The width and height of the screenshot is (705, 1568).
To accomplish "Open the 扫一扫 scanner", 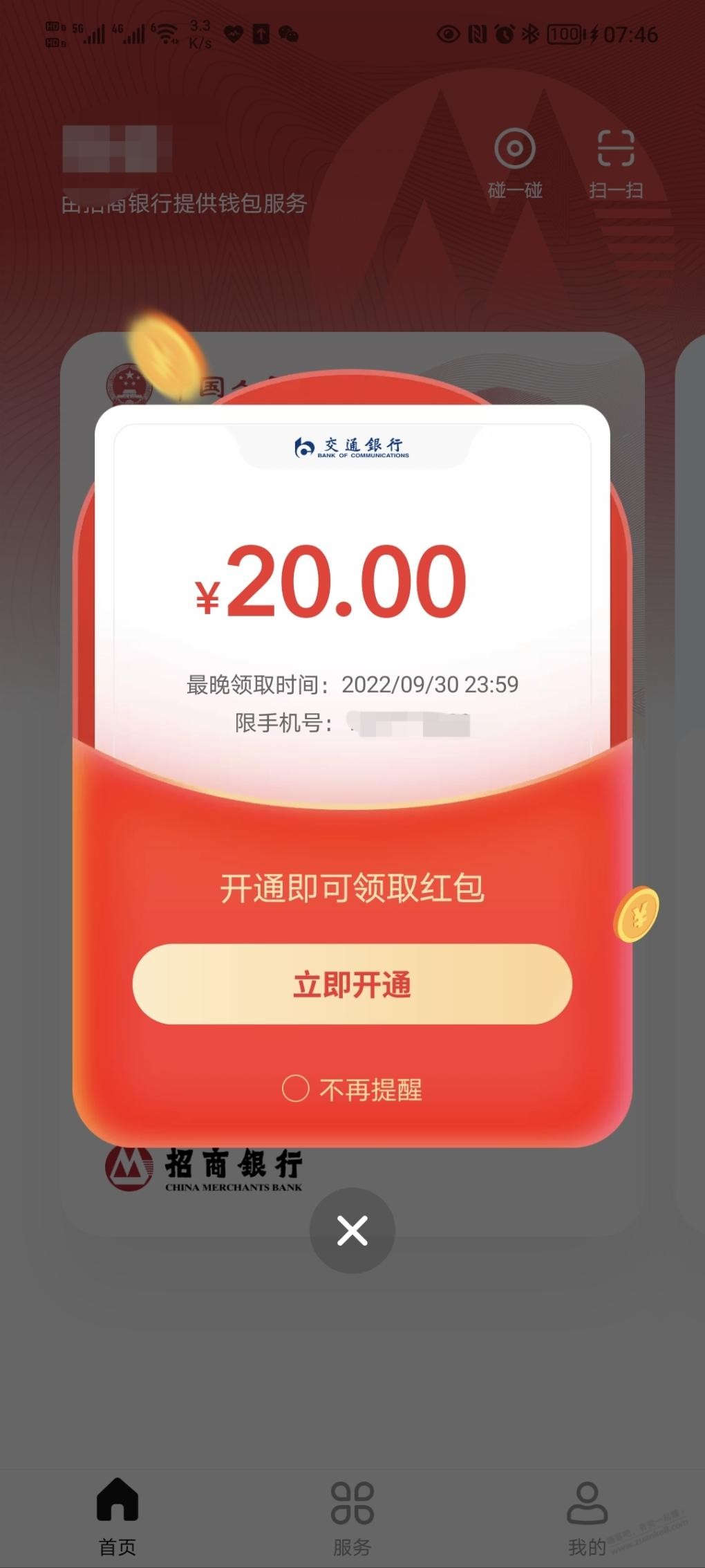I will pyautogui.click(x=616, y=164).
